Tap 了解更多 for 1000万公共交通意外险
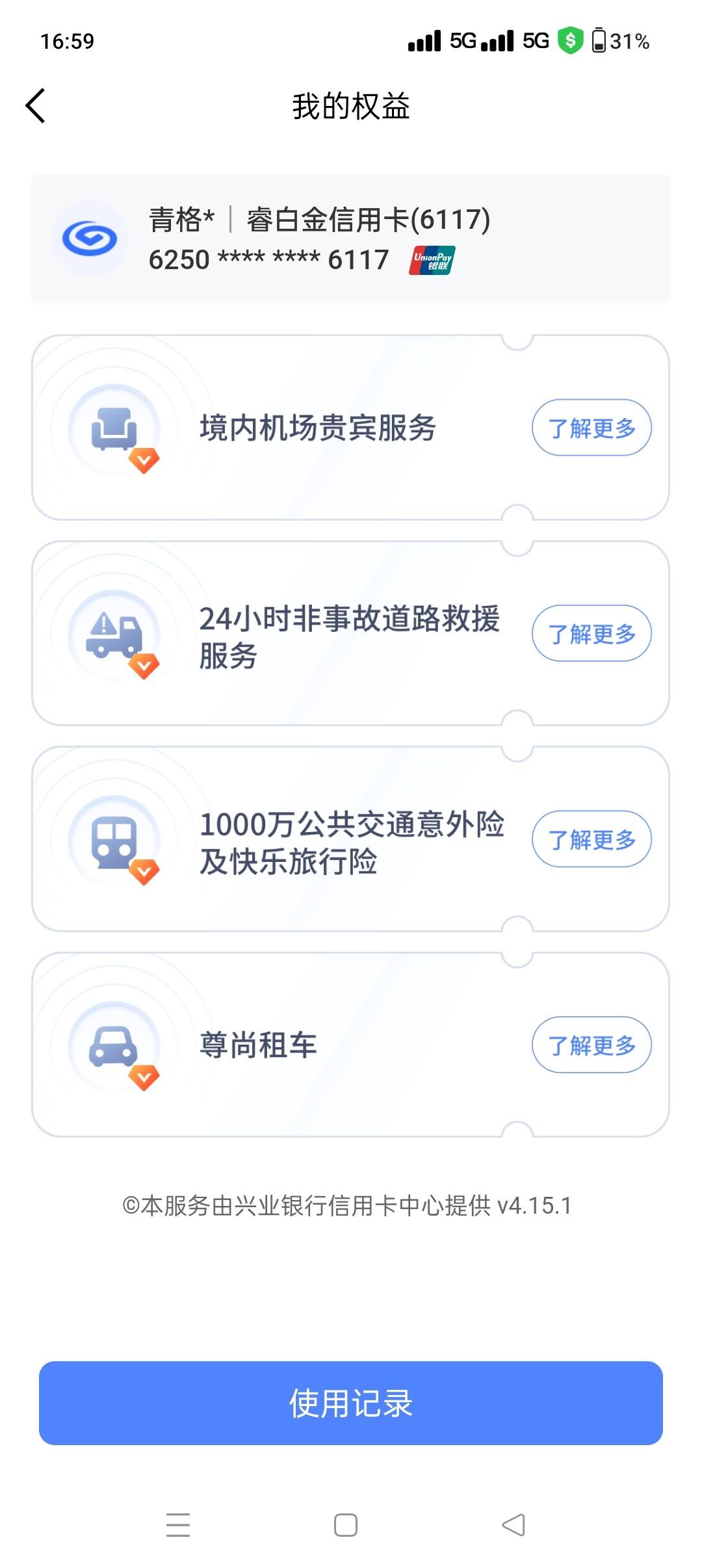The image size is (702, 1568). pos(591,839)
